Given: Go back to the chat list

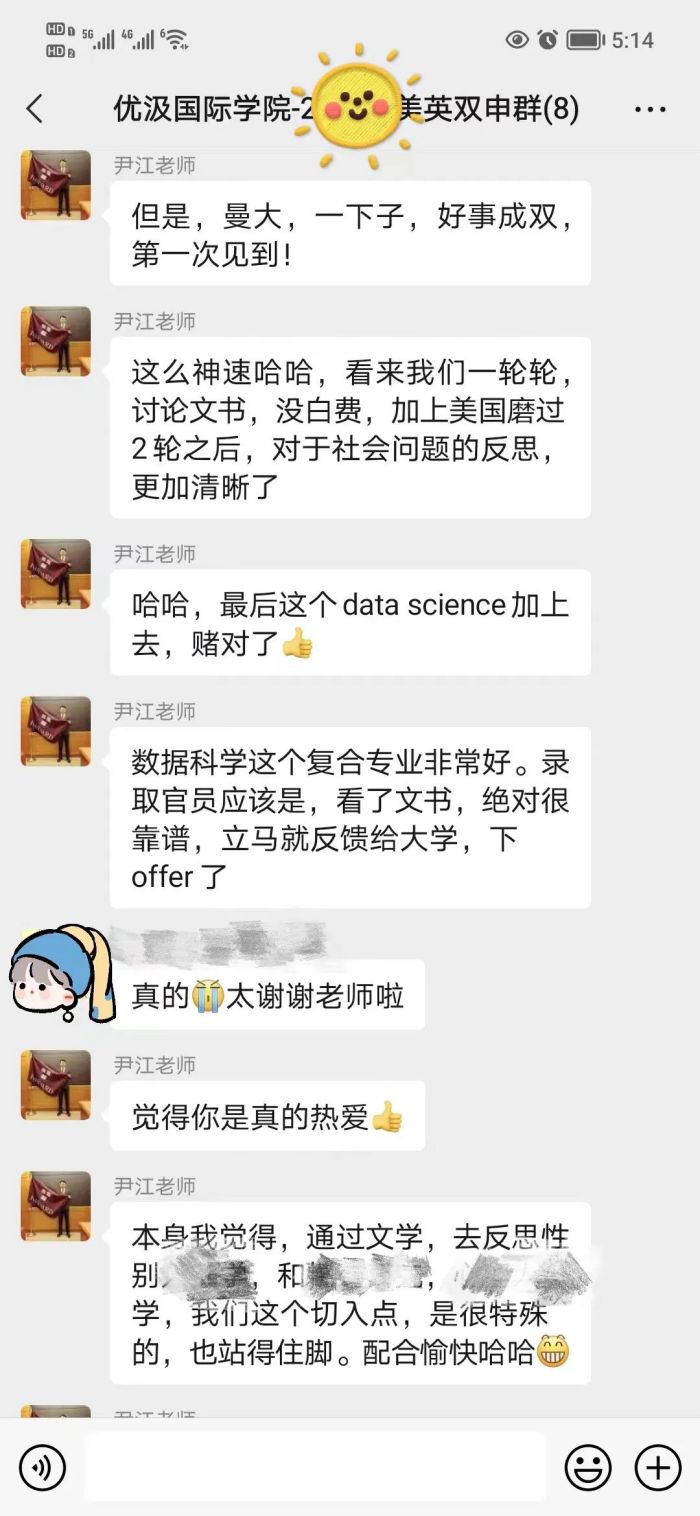Looking at the screenshot, I should (35, 108).
